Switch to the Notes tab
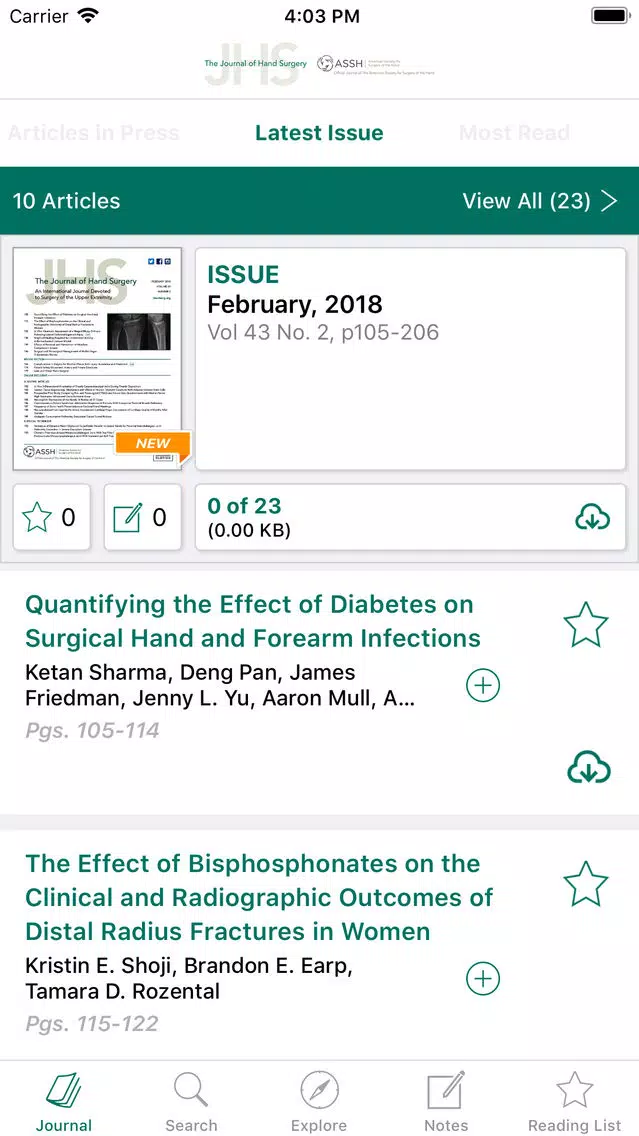This screenshot has width=639, height=1136. 446,1101
